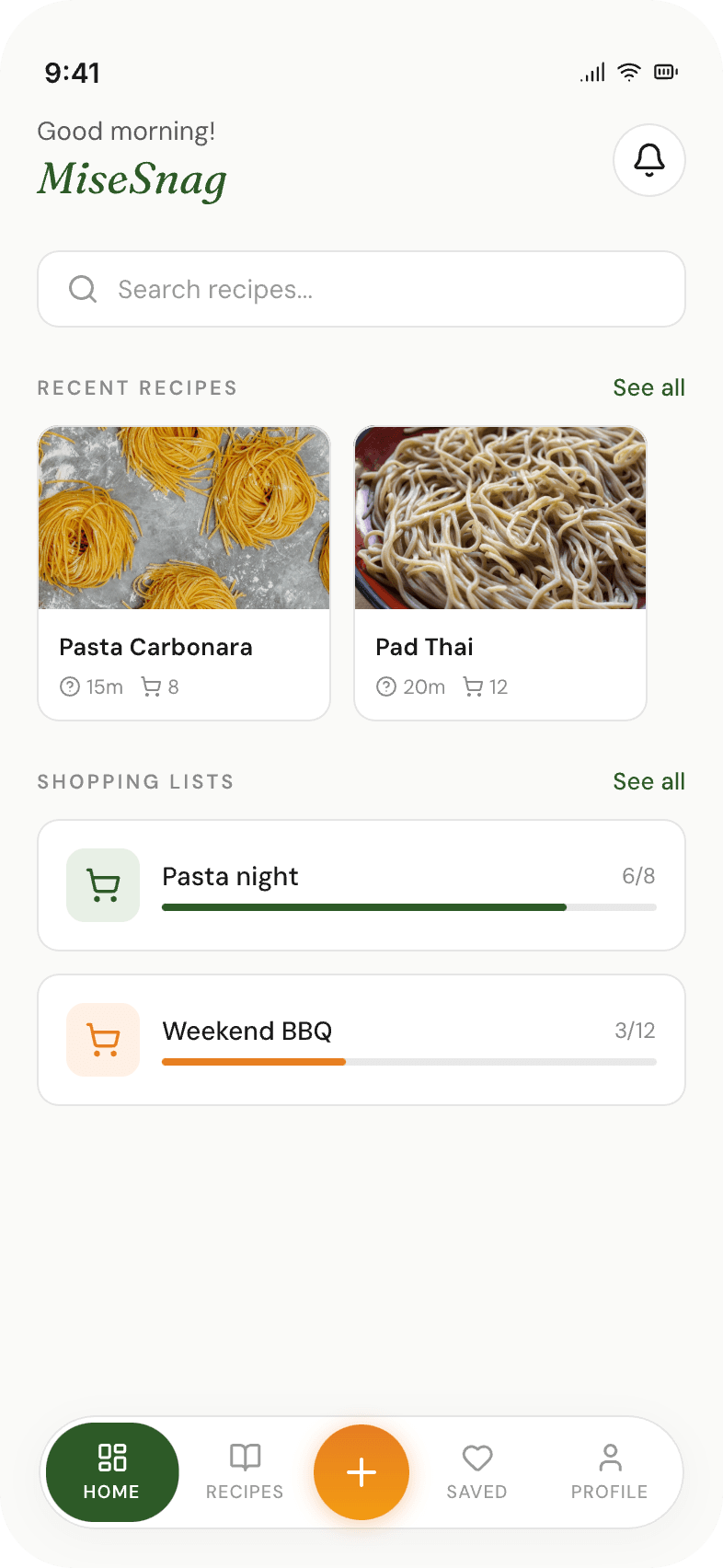Click the cart icon showing 8 ingredients on Pasta Carbonara
Image resolution: width=723 pixels, height=1568 pixels.
tap(149, 686)
